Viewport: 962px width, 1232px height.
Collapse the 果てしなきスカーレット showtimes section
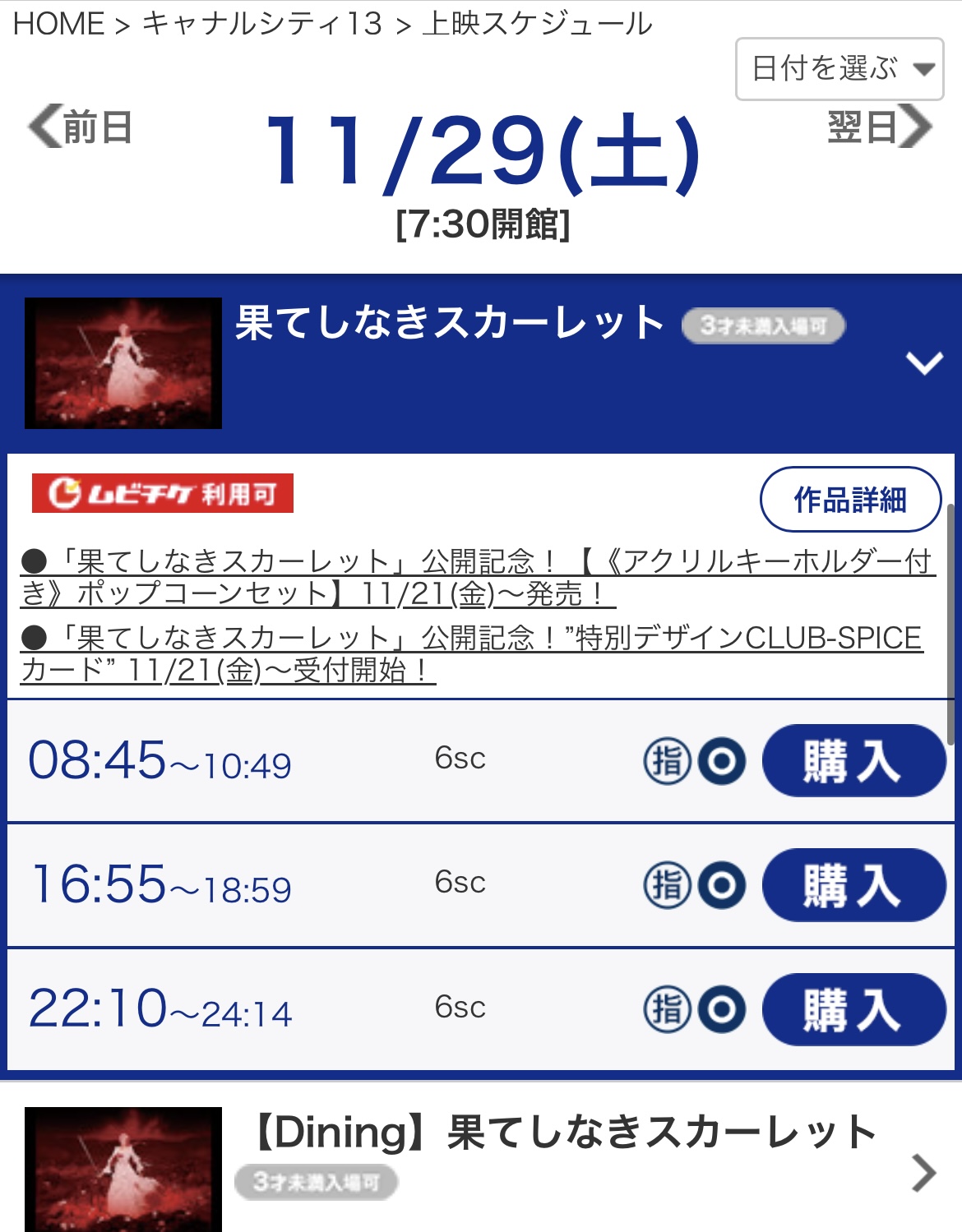tap(923, 362)
